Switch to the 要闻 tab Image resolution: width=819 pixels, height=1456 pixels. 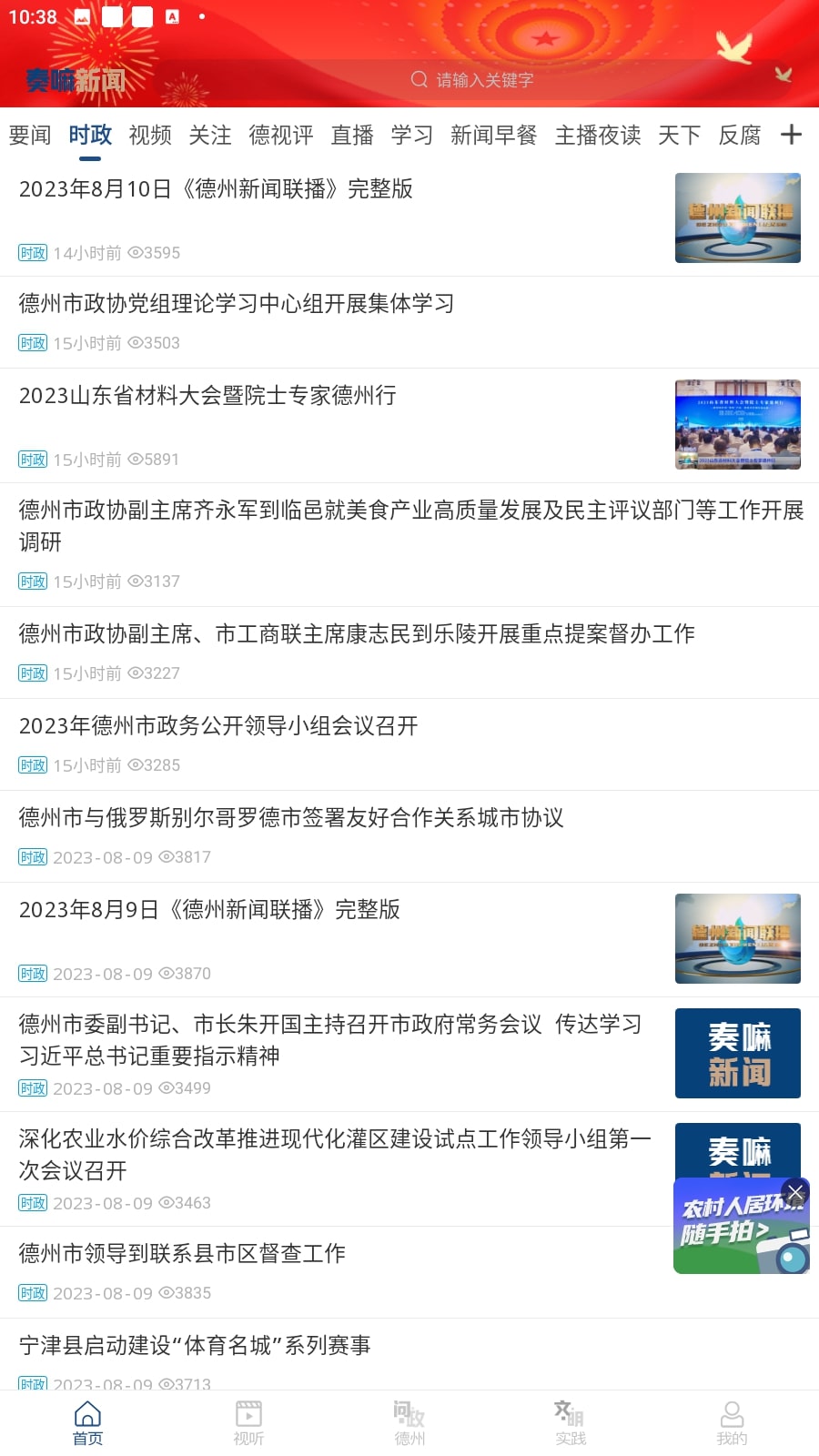pos(30,136)
